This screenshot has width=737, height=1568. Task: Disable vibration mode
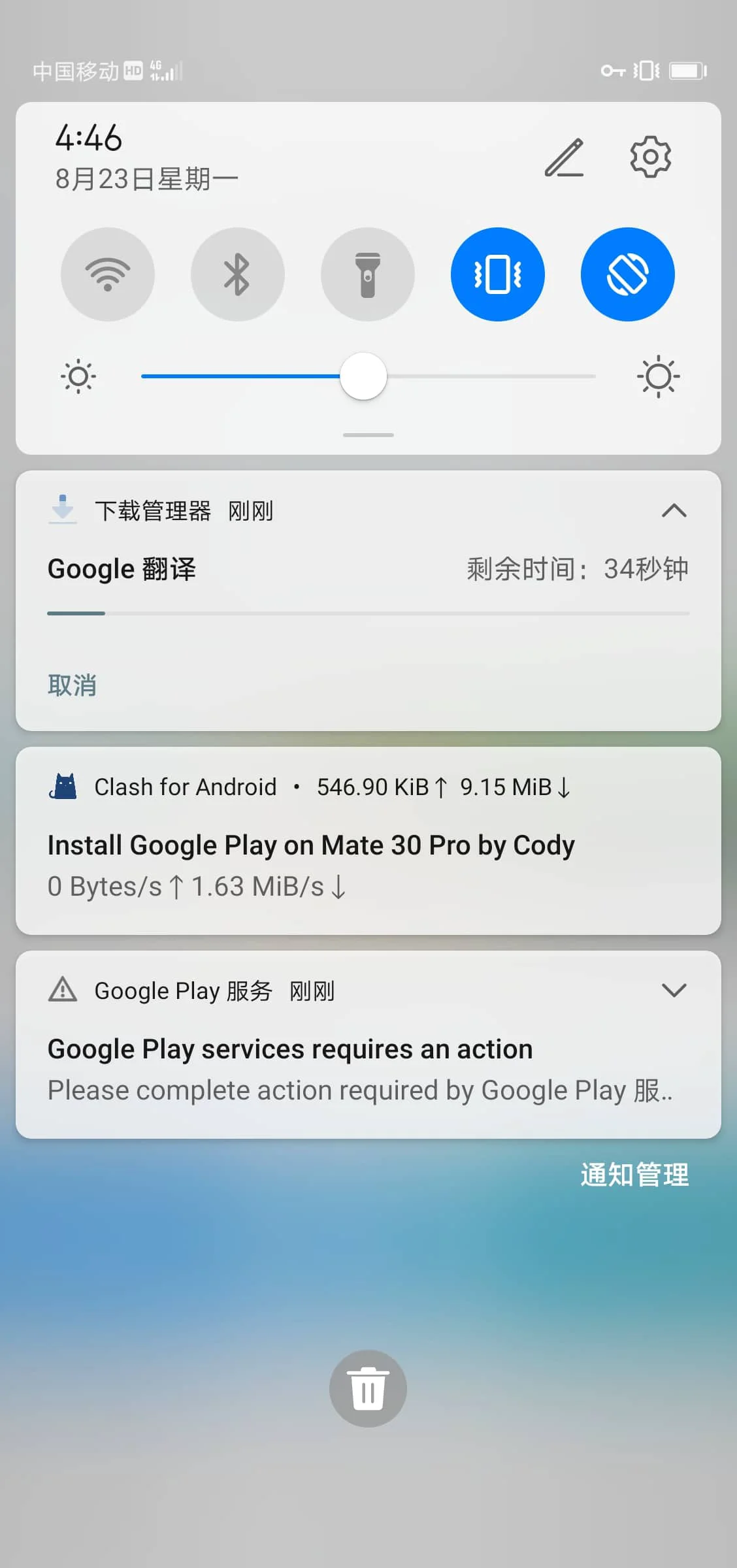click(x=498, y=274)
